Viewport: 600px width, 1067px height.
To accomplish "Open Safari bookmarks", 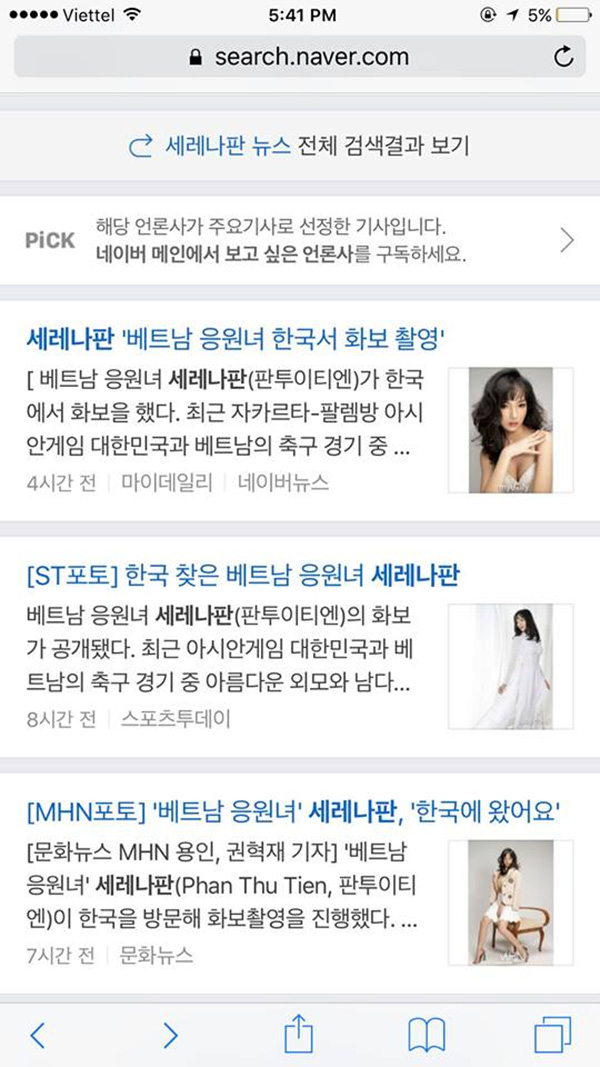I will (427, 1035).
